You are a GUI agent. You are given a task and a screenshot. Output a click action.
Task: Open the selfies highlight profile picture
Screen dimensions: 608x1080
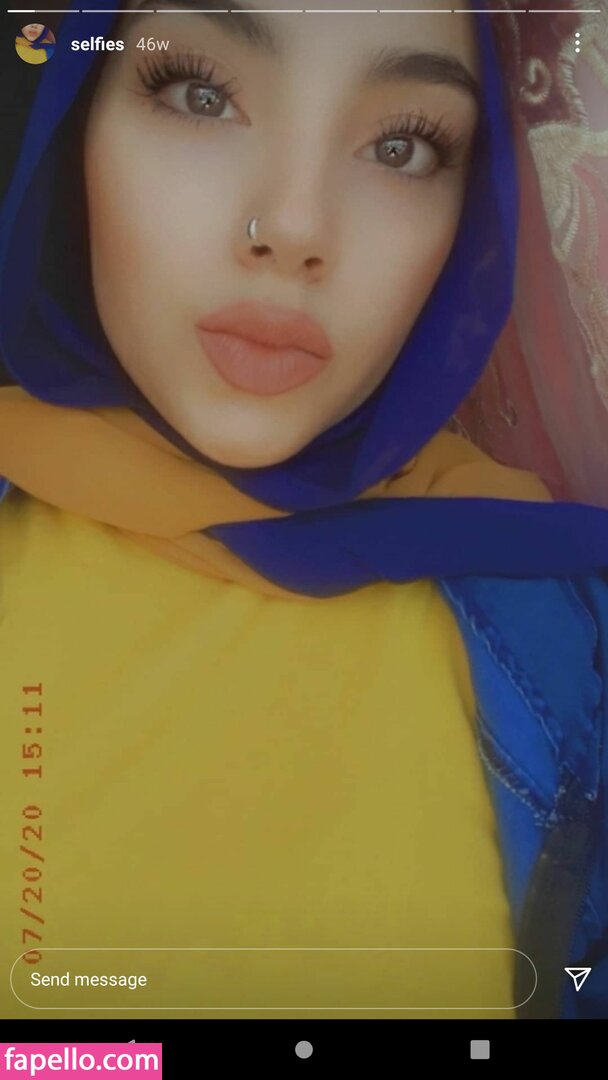pyautogui.click(x=35, y=44)
